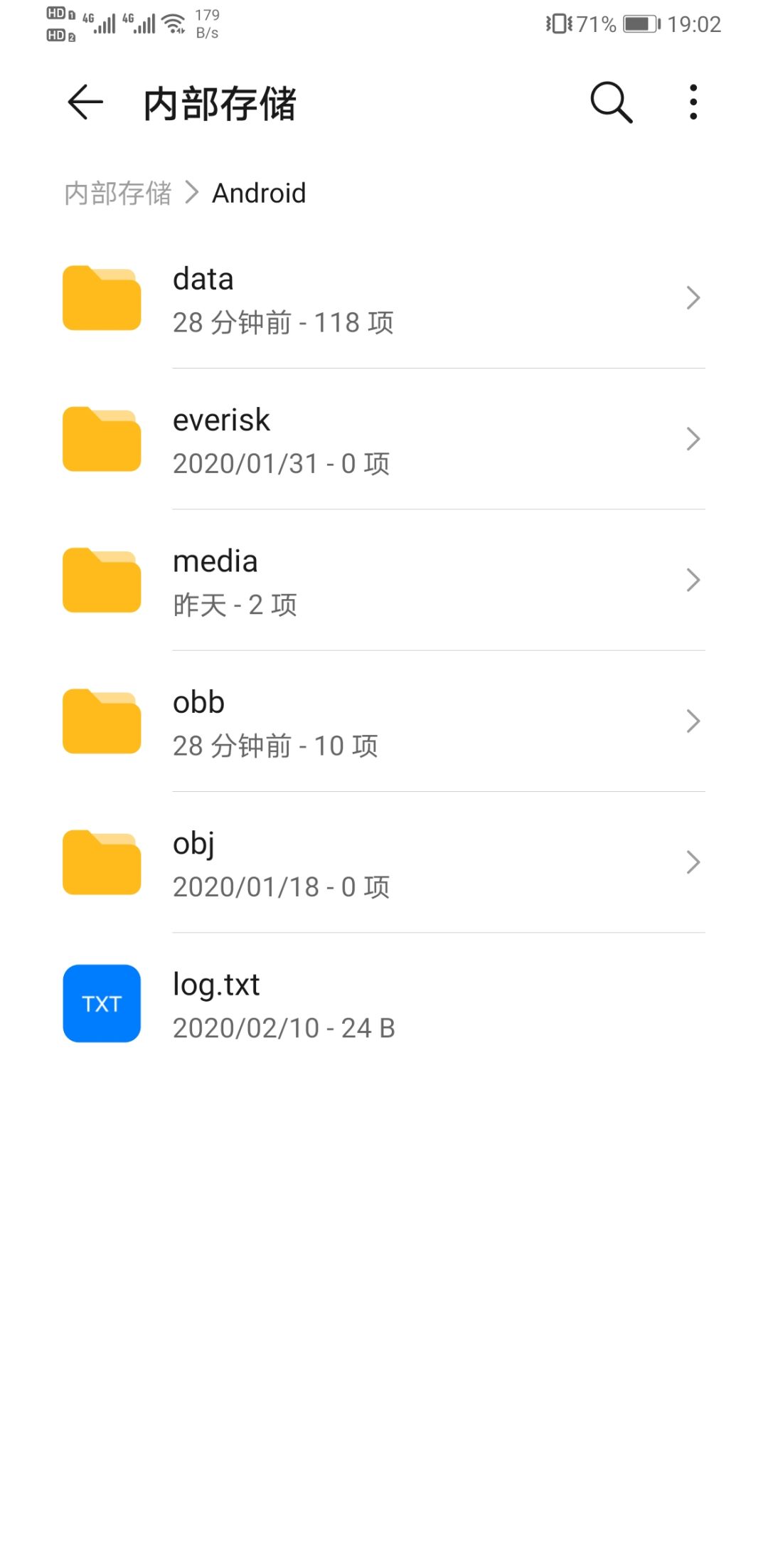This screenshot has height=1568, width=768.
Task: Click the back arrow icon
Action: point(82,103)
